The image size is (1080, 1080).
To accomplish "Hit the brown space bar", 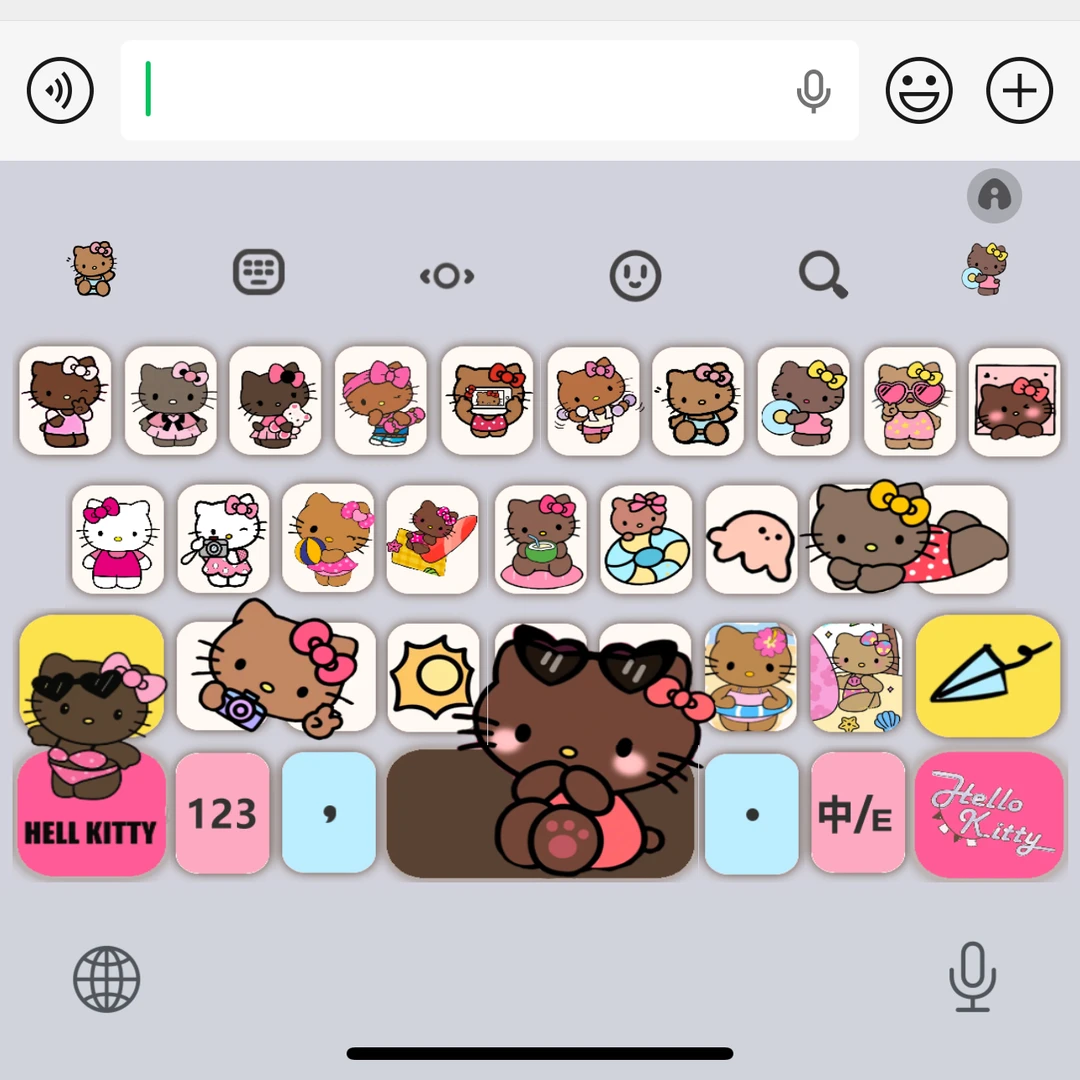I will pos(541,813).
